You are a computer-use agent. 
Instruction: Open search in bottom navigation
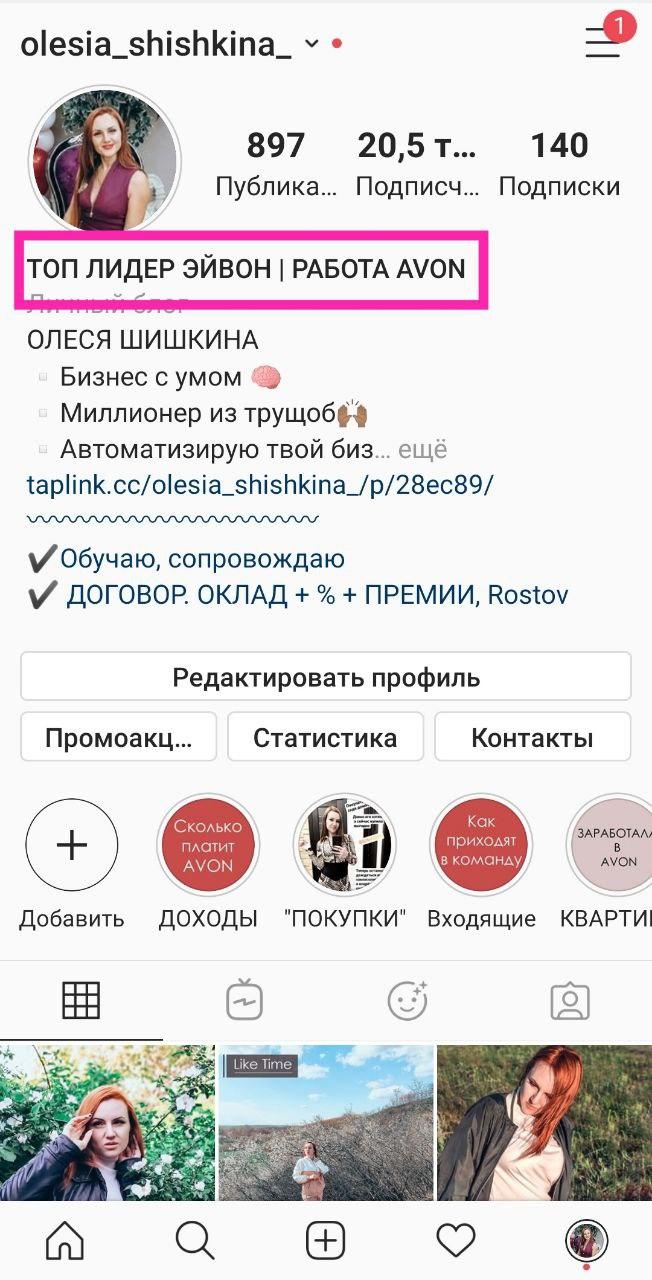195,1242
